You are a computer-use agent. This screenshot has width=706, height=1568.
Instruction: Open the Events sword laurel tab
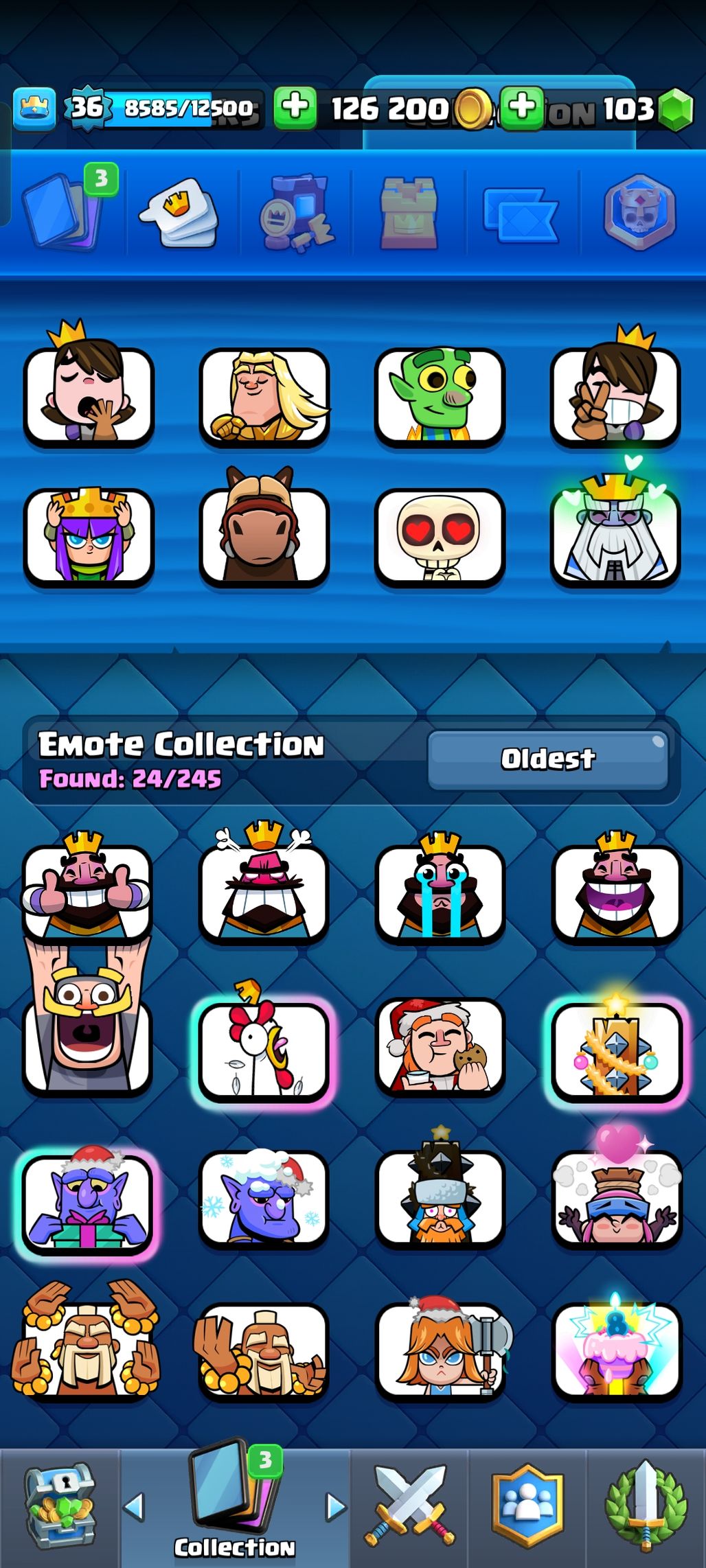(646, 1508)
